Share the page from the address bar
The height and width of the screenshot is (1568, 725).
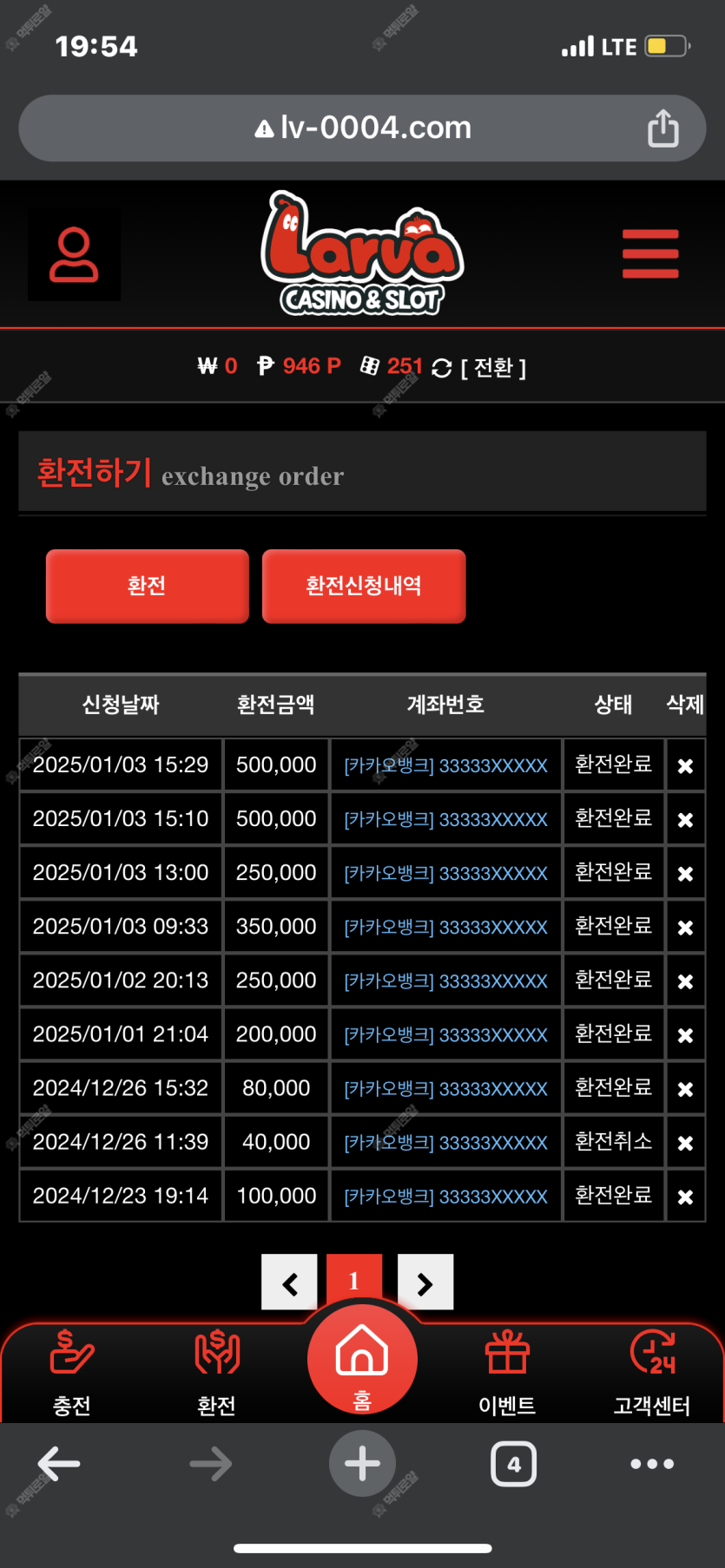click(662, 128)
